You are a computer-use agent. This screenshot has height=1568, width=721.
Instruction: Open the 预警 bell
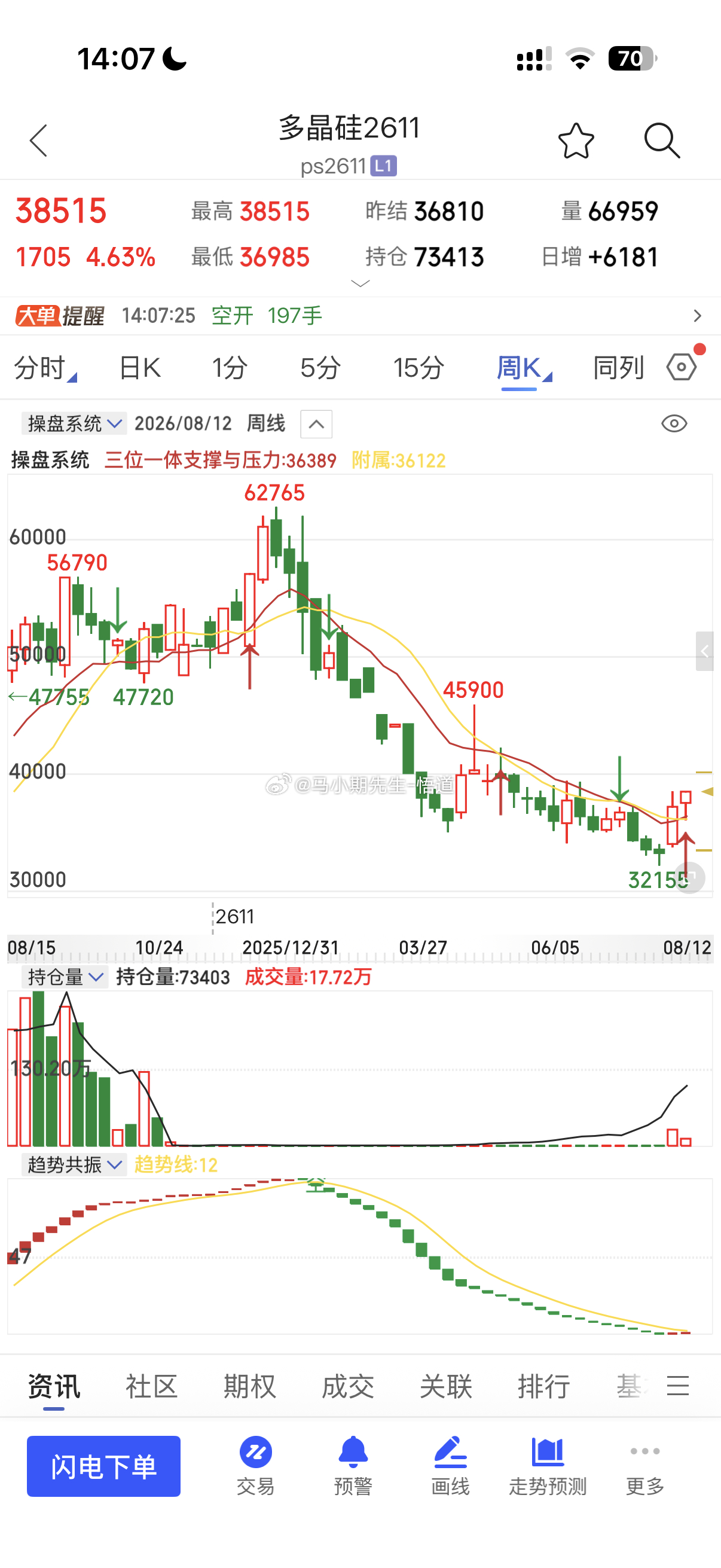point(353,1465)
